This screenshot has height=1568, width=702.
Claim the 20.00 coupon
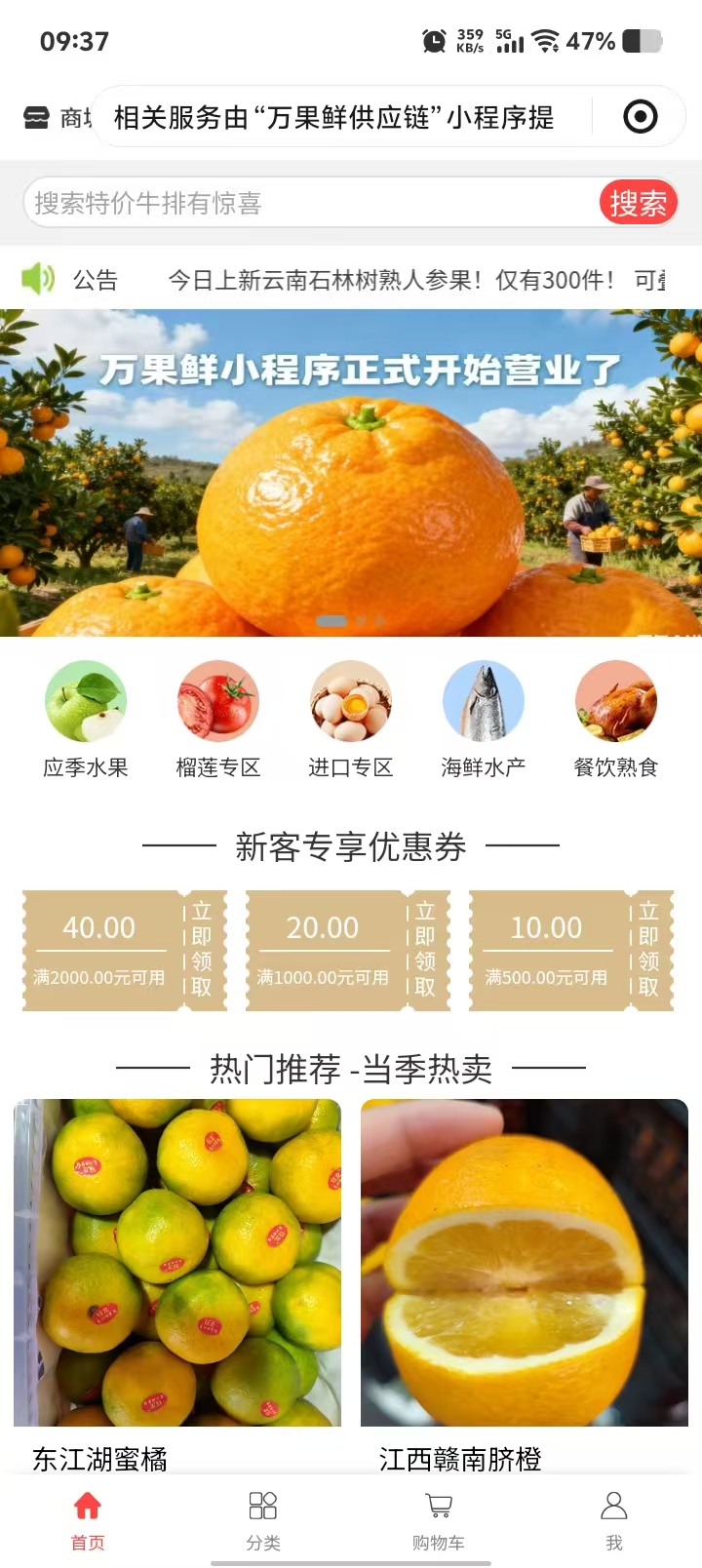[425, 950]
